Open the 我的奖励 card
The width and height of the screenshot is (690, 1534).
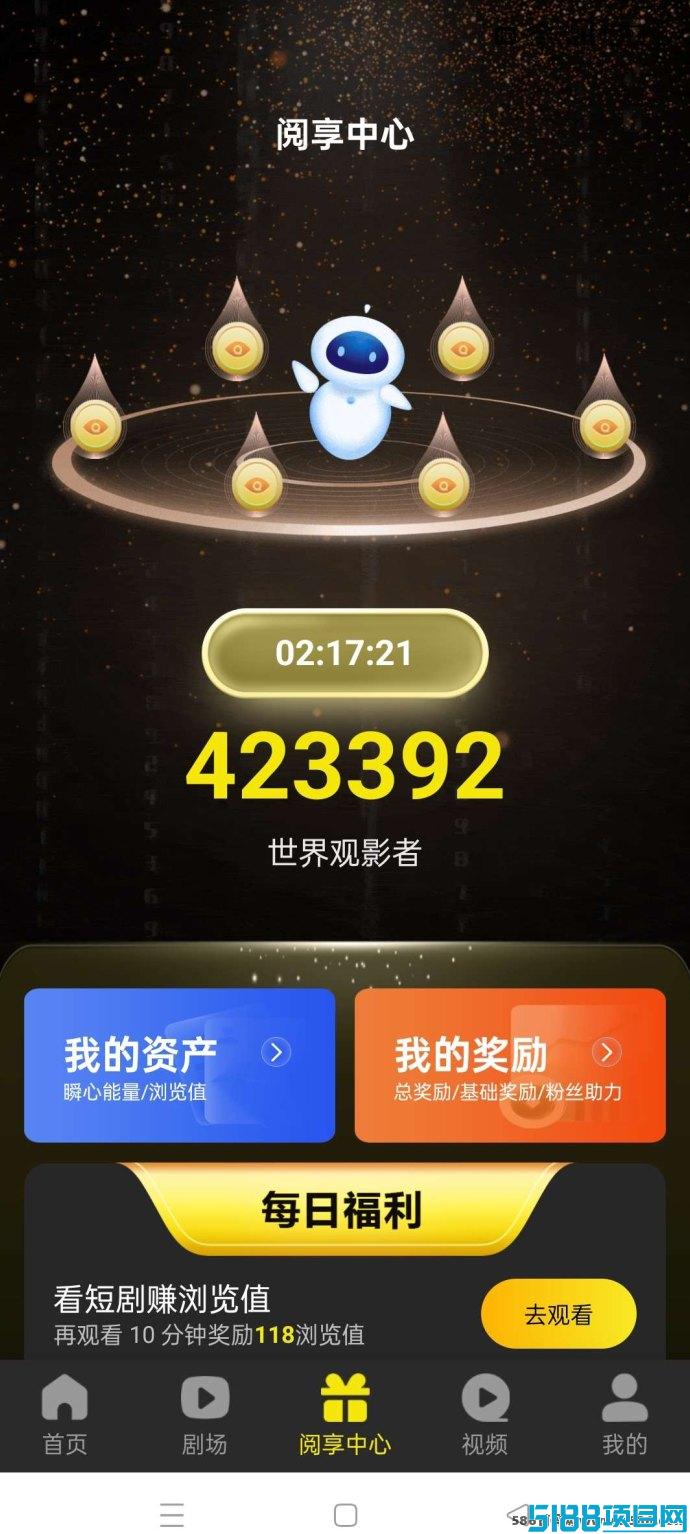click(x=510, y=1065)
